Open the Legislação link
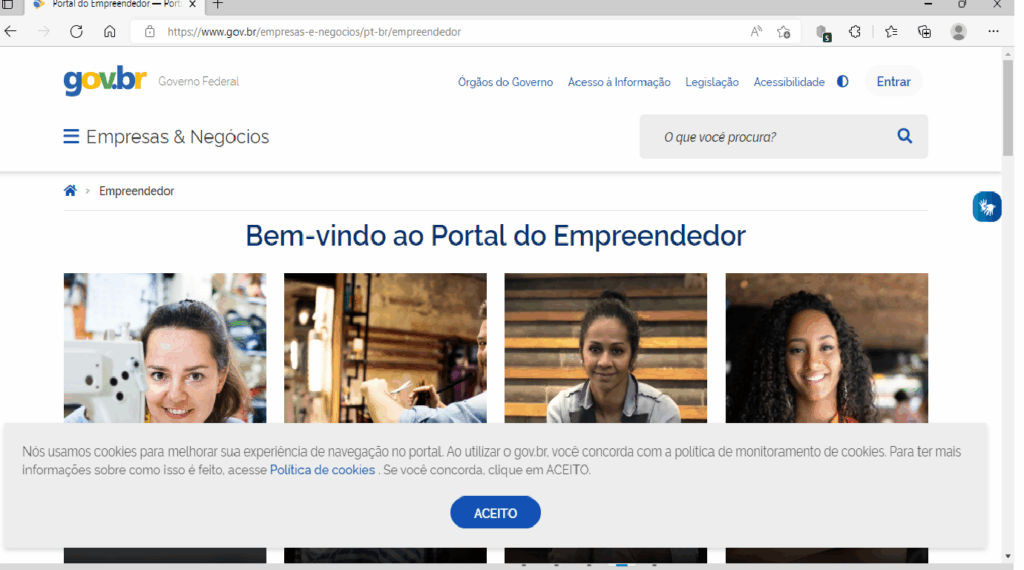 click(712, 82)
